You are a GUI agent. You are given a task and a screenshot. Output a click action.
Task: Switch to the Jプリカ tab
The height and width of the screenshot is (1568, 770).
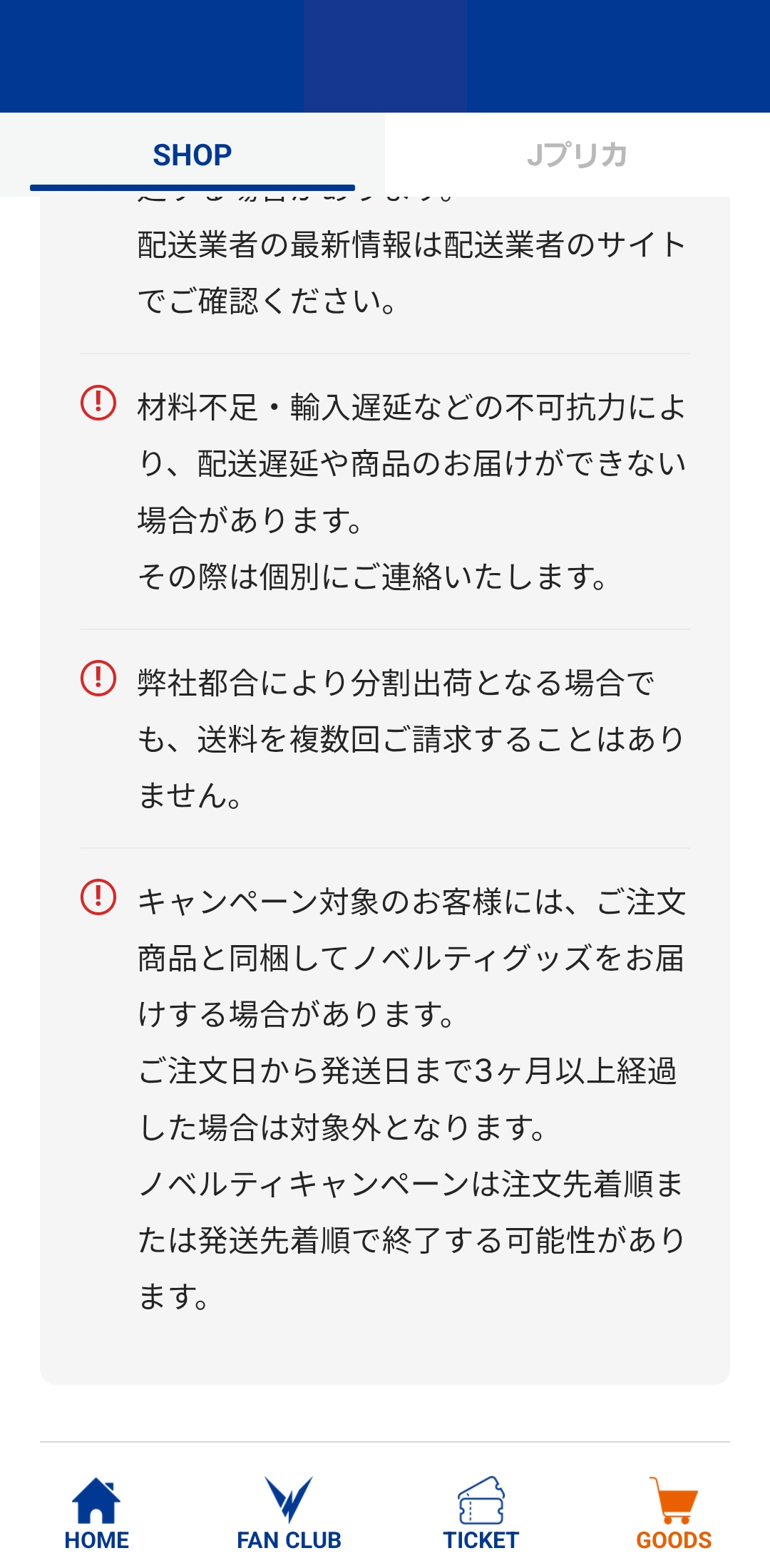tap(577, 155)
